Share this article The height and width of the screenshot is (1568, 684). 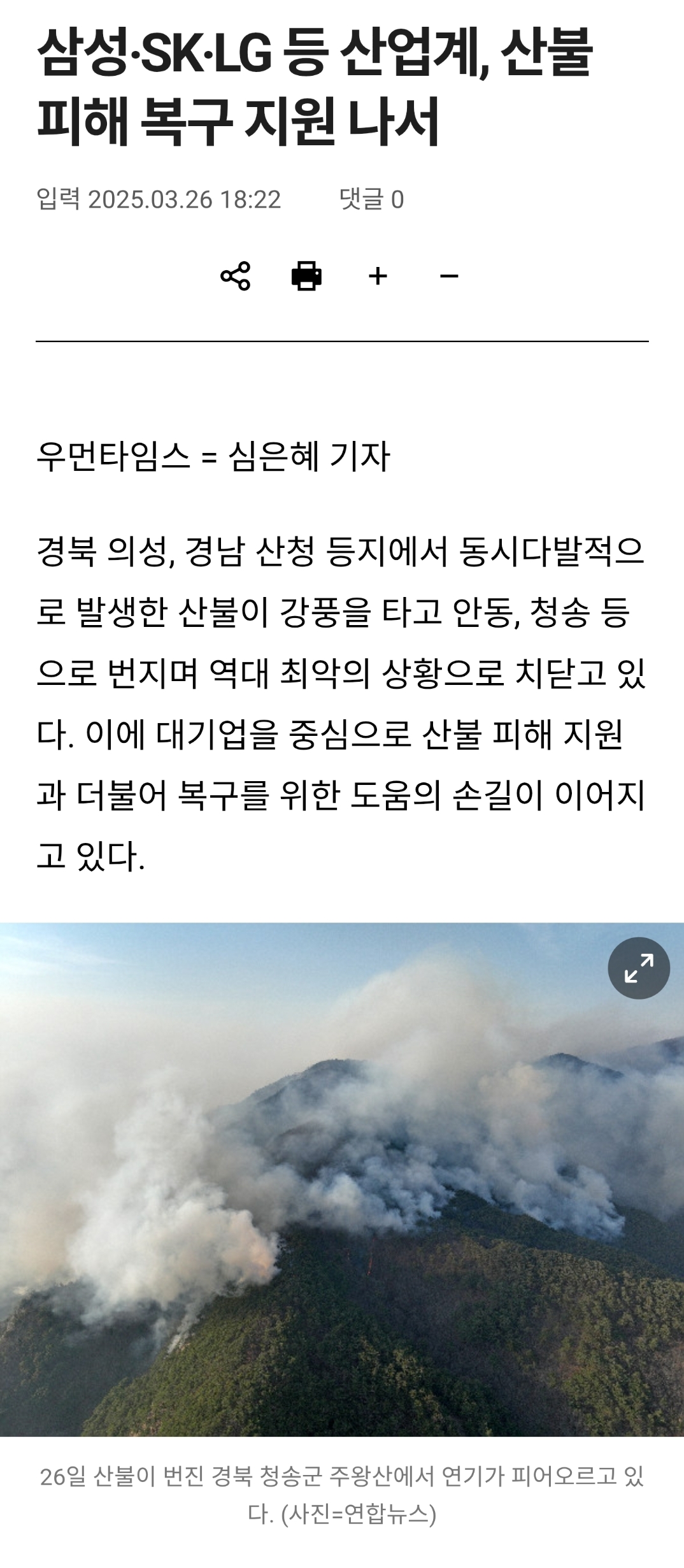(235, 276)
